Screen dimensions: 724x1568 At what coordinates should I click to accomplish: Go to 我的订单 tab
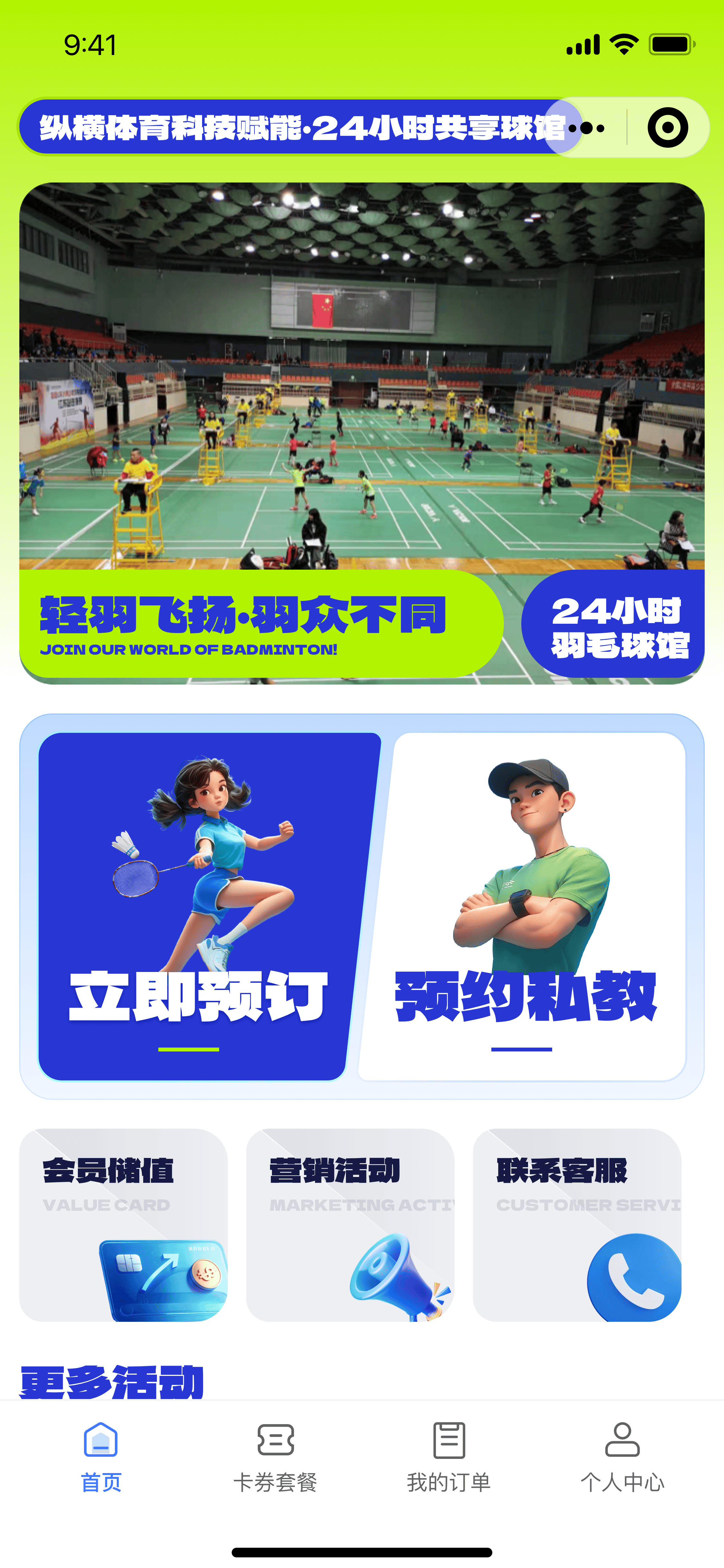point(449,1456)
